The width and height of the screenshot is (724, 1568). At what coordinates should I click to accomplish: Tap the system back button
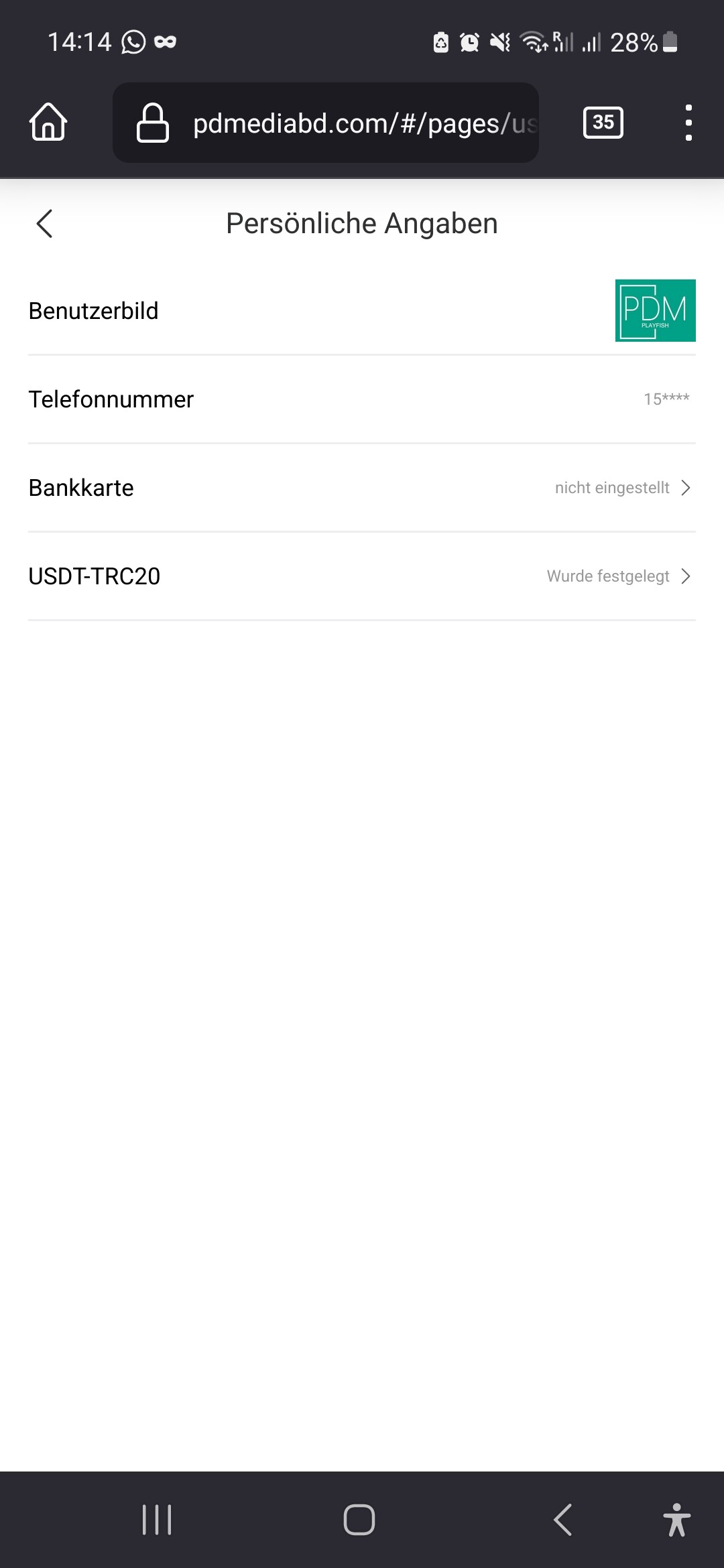click(x=562, y=1520)
